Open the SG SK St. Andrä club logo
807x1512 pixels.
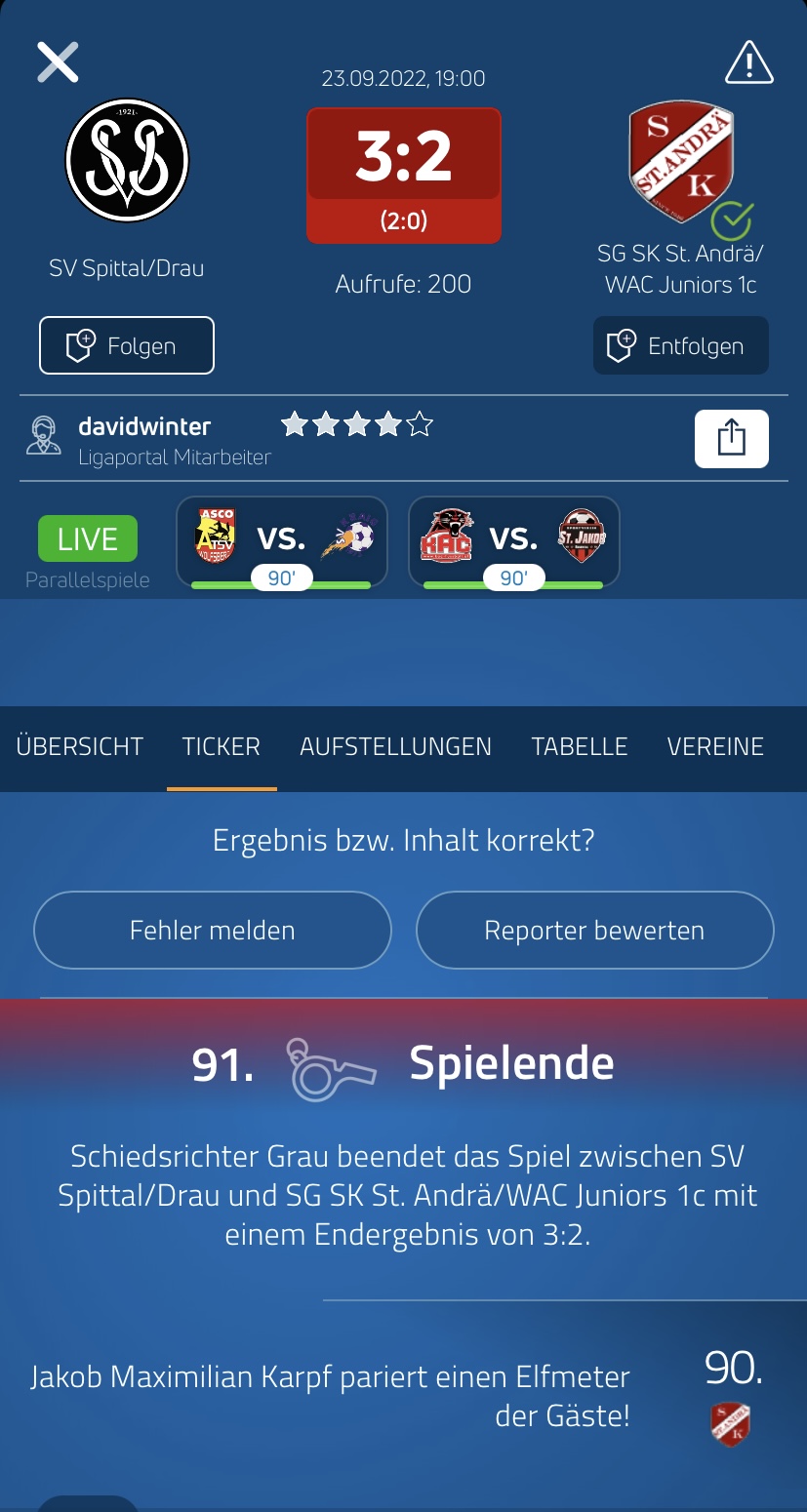click(x=681, y=163)
